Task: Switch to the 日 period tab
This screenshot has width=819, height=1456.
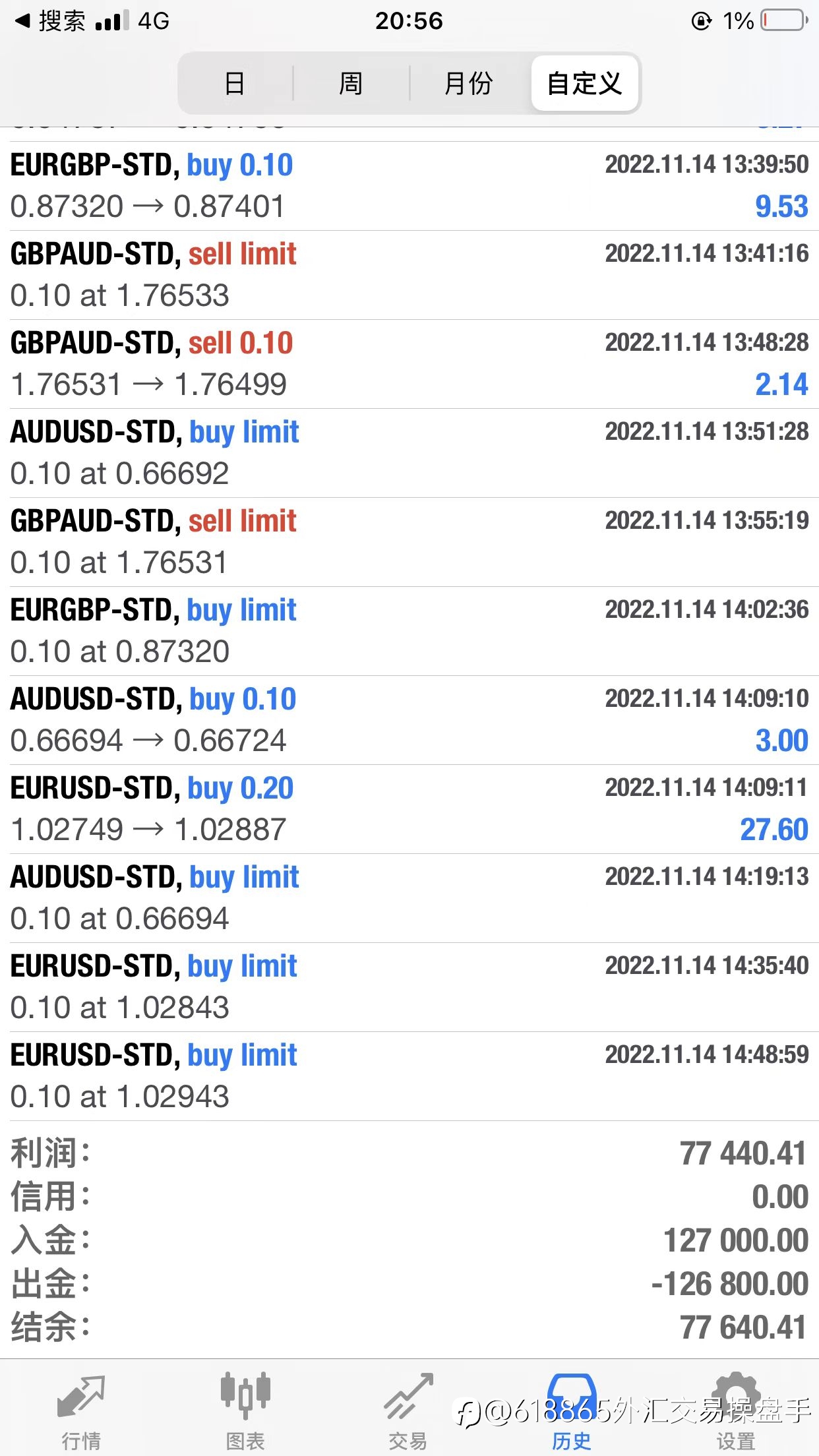Action: (x=235, y=83)
